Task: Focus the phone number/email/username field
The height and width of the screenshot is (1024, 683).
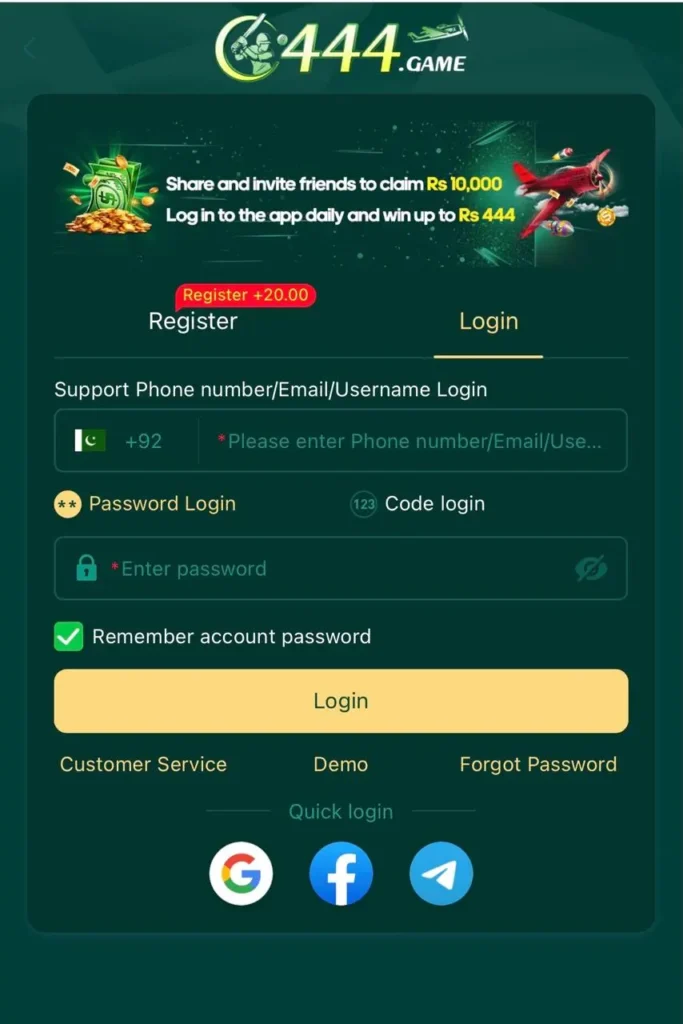Action: [413, 441]
